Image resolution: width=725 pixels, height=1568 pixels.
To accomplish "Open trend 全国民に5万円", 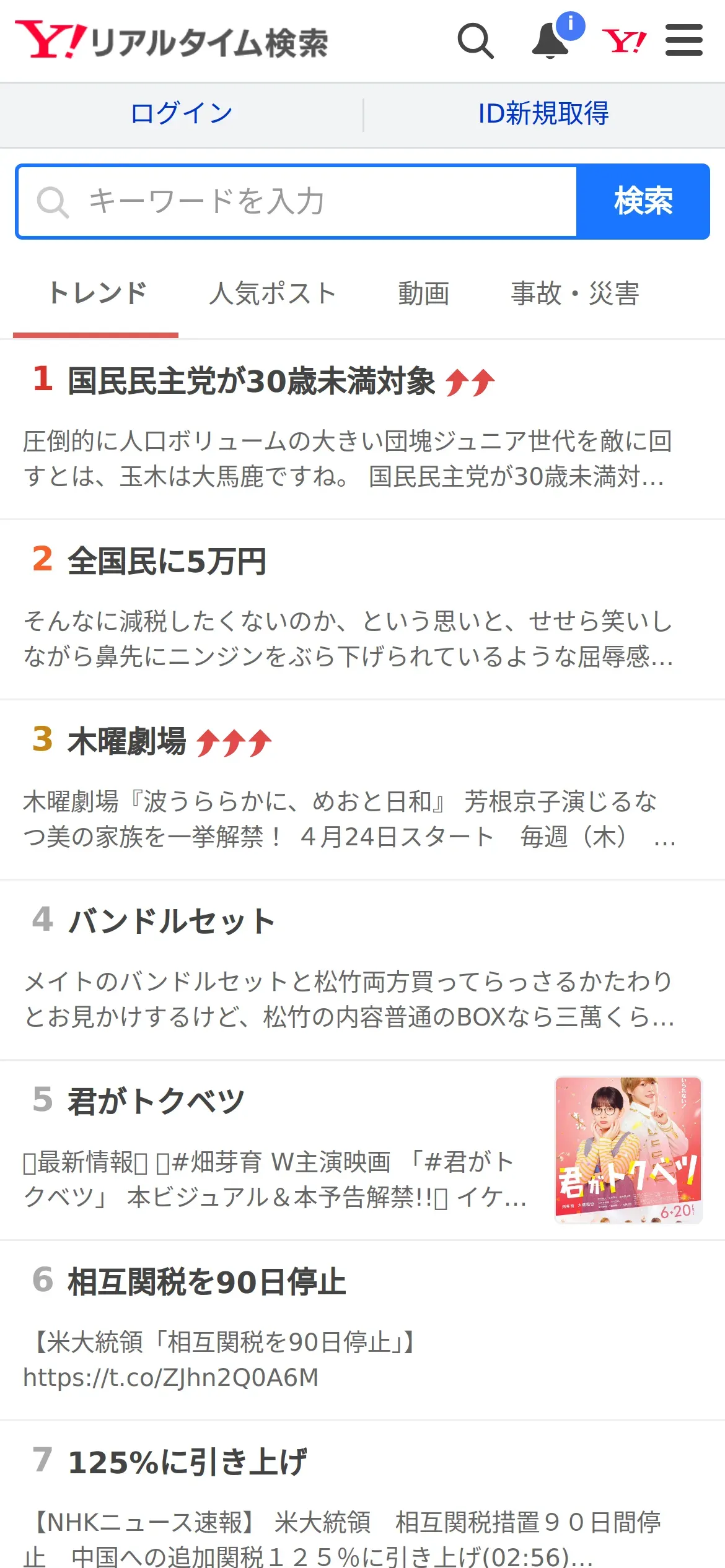I will (x=362, y=609).
